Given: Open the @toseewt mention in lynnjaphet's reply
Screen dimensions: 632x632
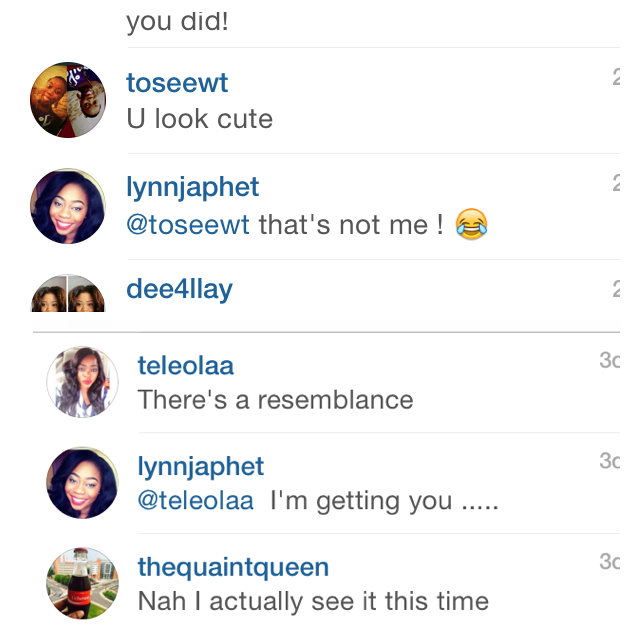Looking at the screenshot, I should [188, 224].
